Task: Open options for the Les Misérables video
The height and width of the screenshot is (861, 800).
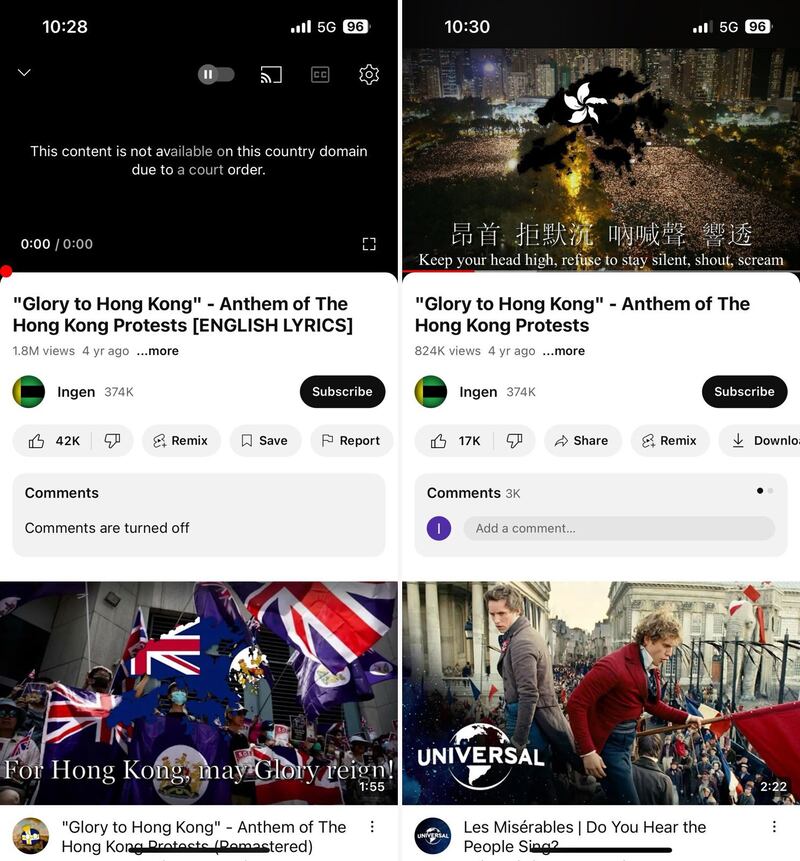Action: pyautogui.click(x=774, y=827)
